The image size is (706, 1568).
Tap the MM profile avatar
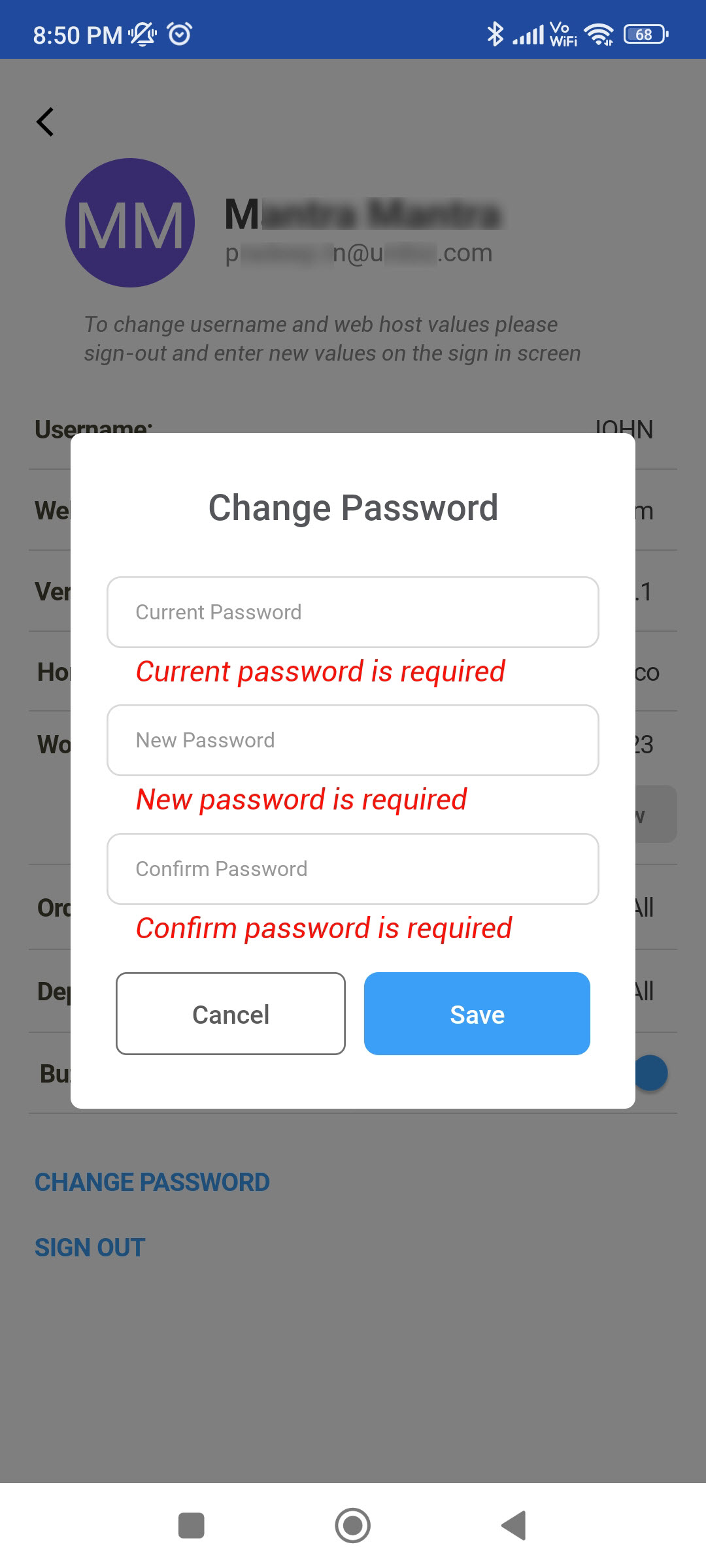129,222
